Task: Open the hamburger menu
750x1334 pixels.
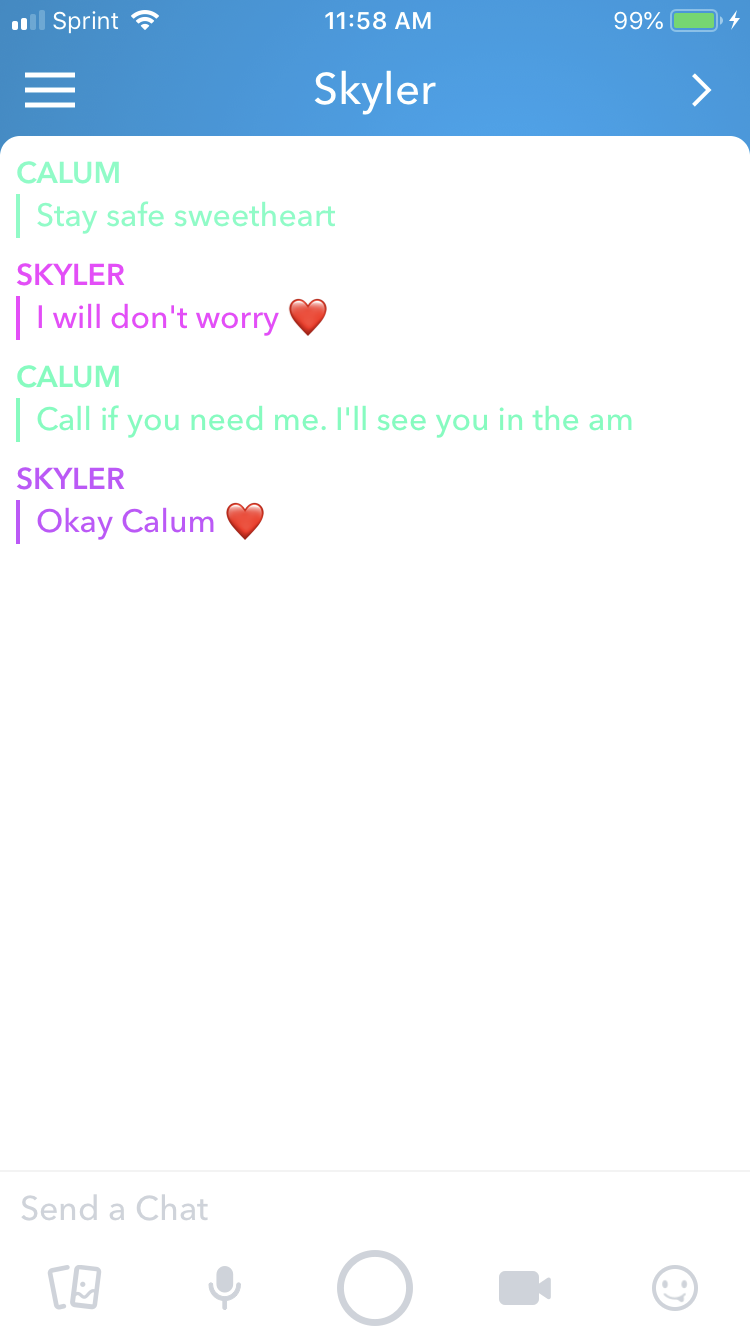Action: point(50,91)
